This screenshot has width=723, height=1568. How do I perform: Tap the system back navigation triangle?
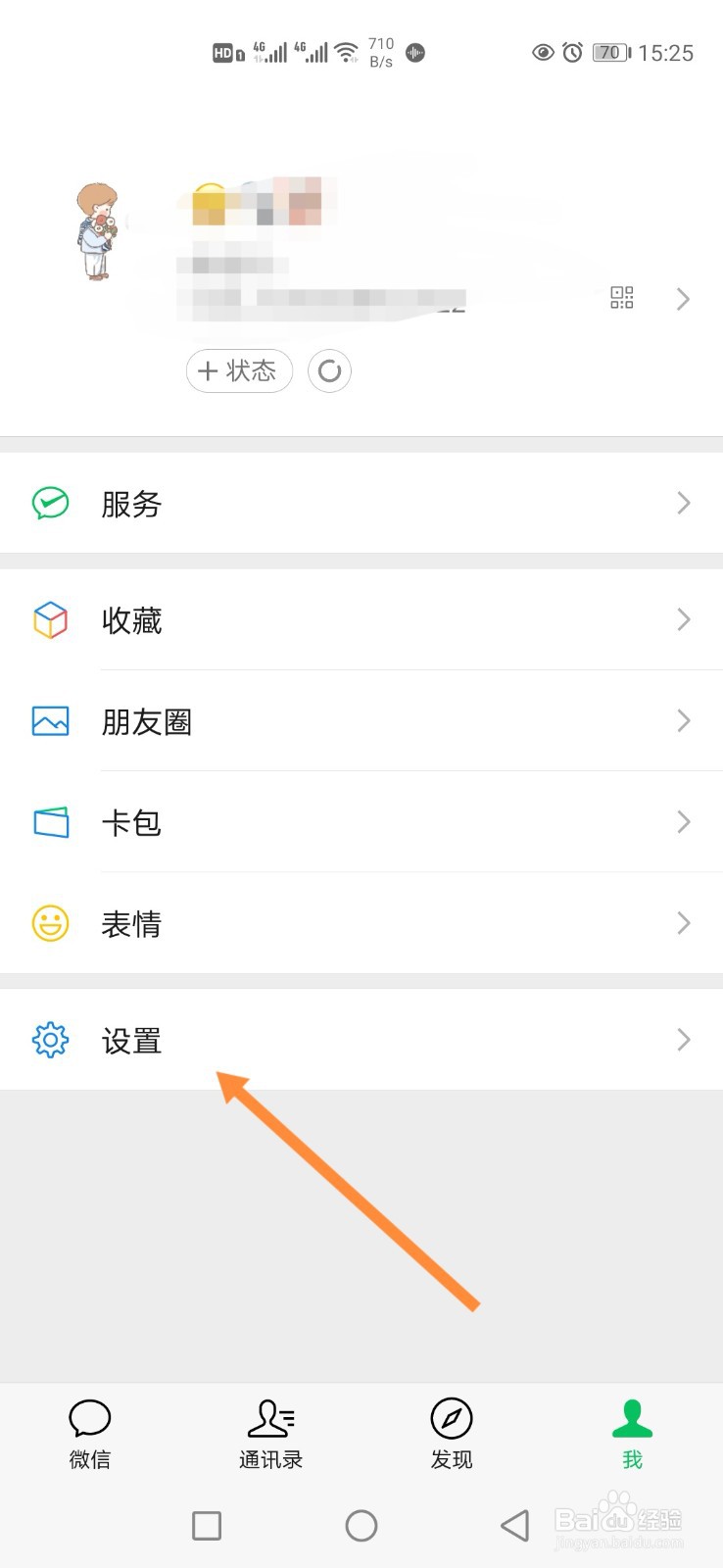tap(515, 1525)
